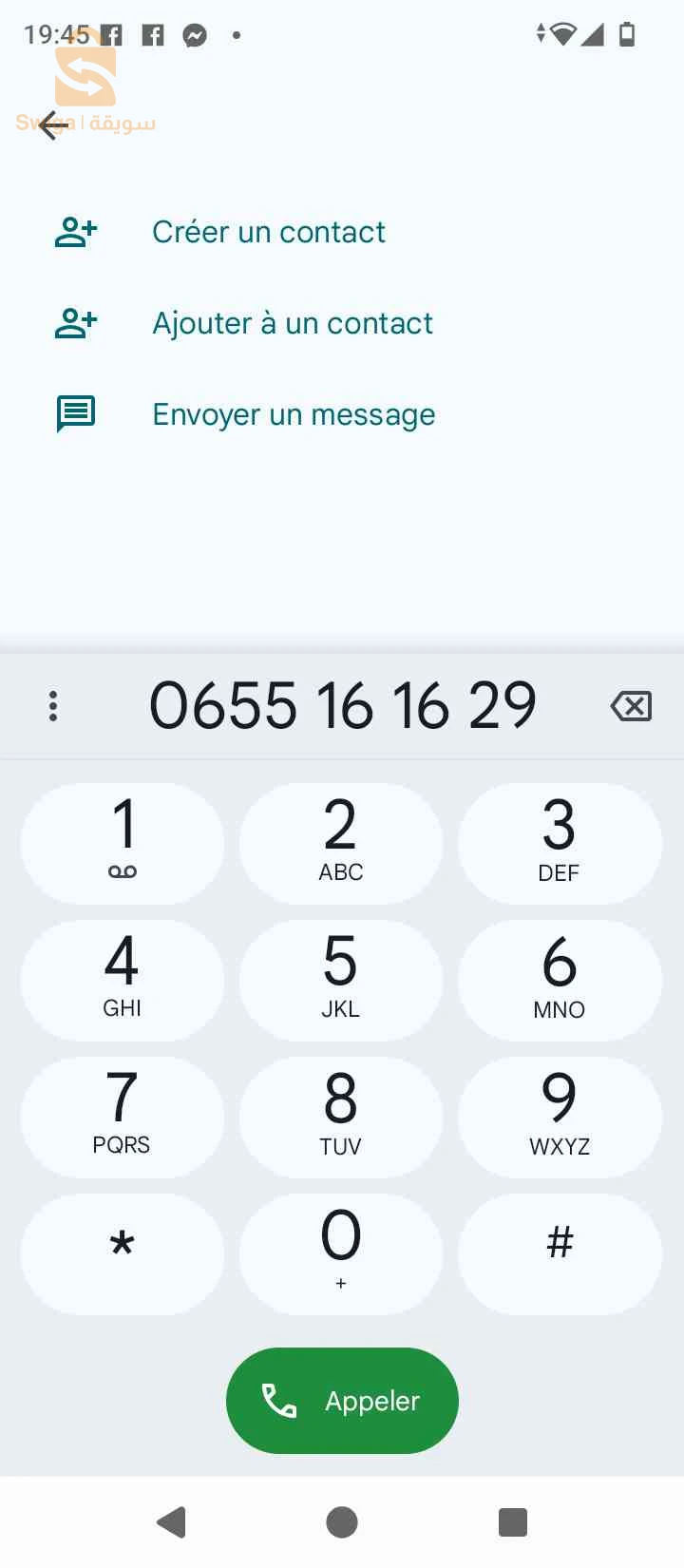The height and width of the screenshot is (1568, 684).
Task: Tap keypad key 5 JKL
Action: pos(341,980)
